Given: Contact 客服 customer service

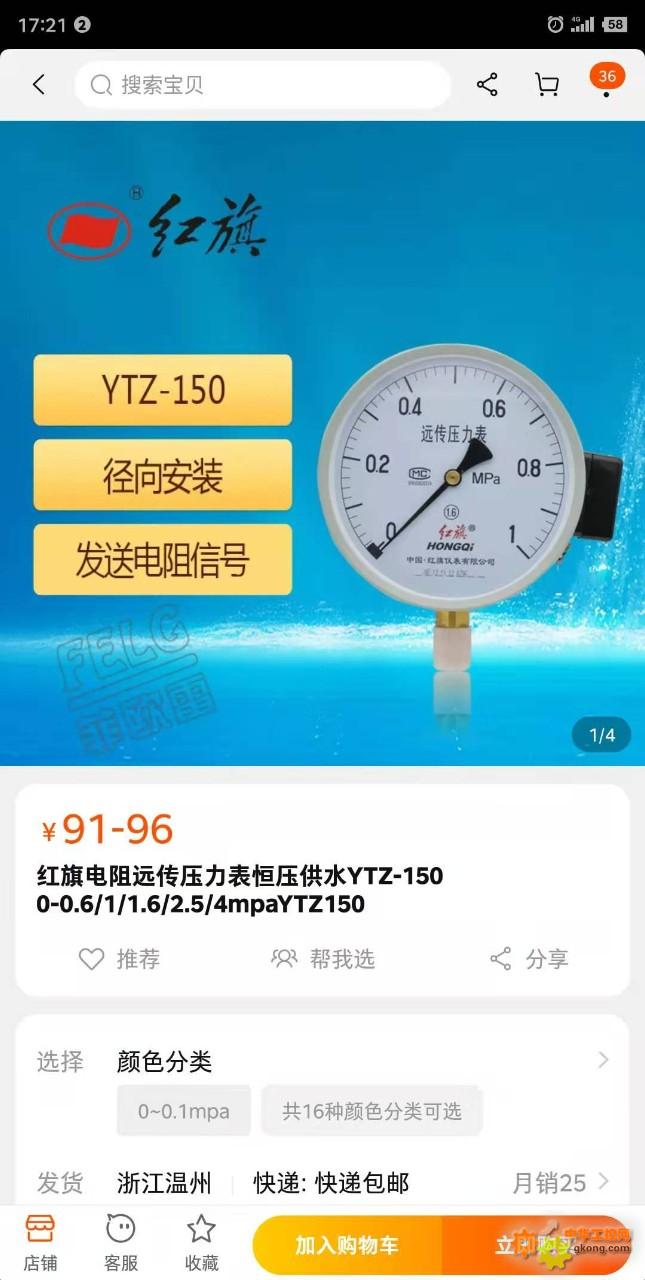Looking at the screenshot, I should point(120,1243).
